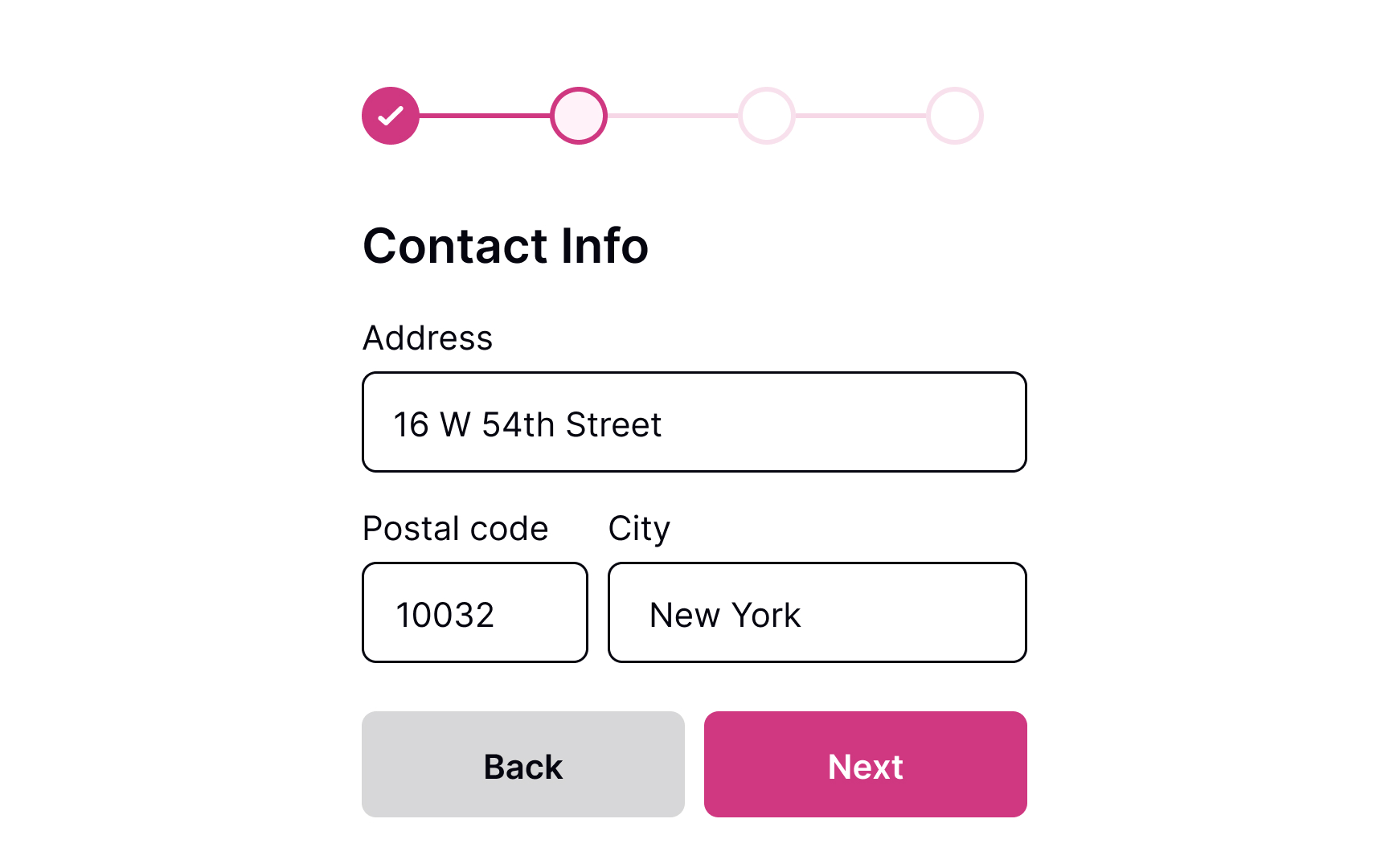Edit the Postal code field

pos(474,612)
